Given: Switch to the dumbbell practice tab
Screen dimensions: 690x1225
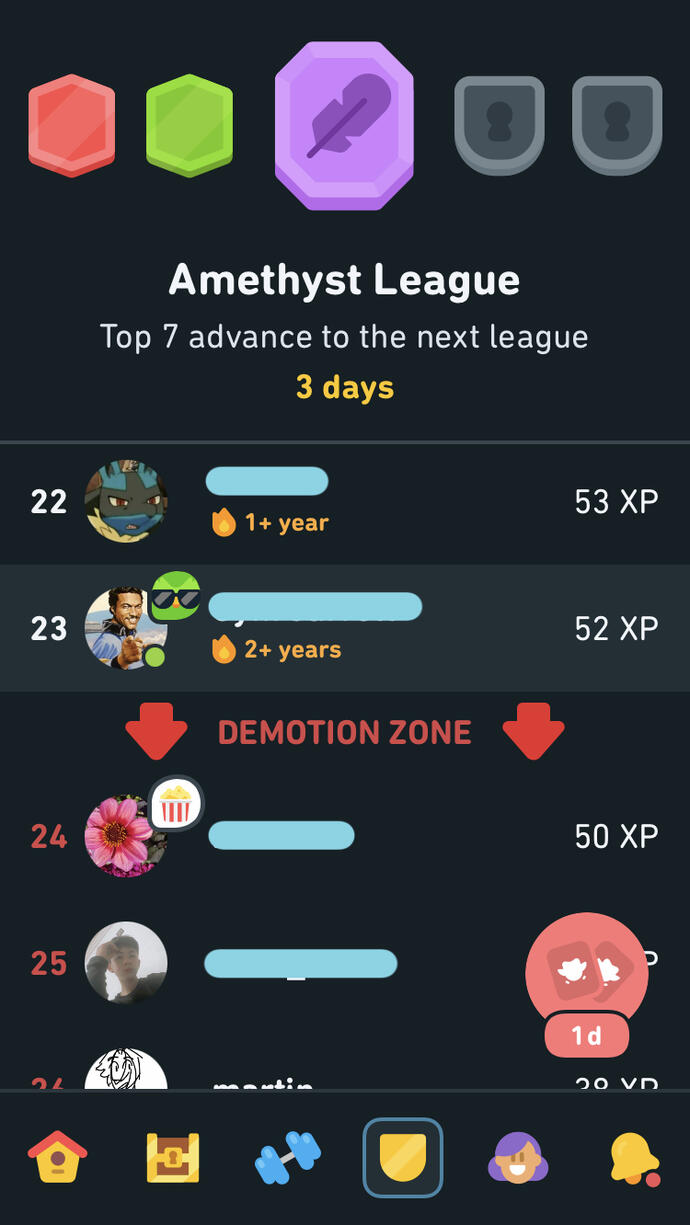Looking at the screenshot, I should click(x=287, y=1158).
